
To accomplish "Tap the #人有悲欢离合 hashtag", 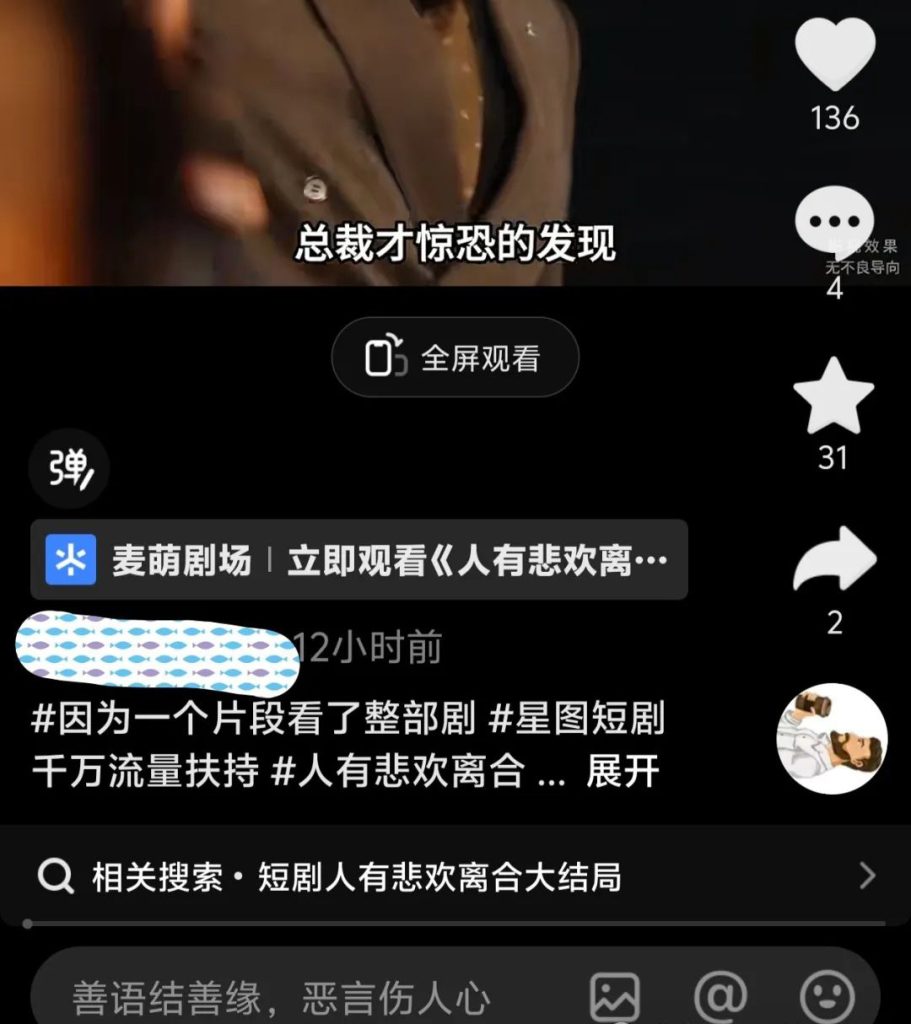I will tap(398, 772).
